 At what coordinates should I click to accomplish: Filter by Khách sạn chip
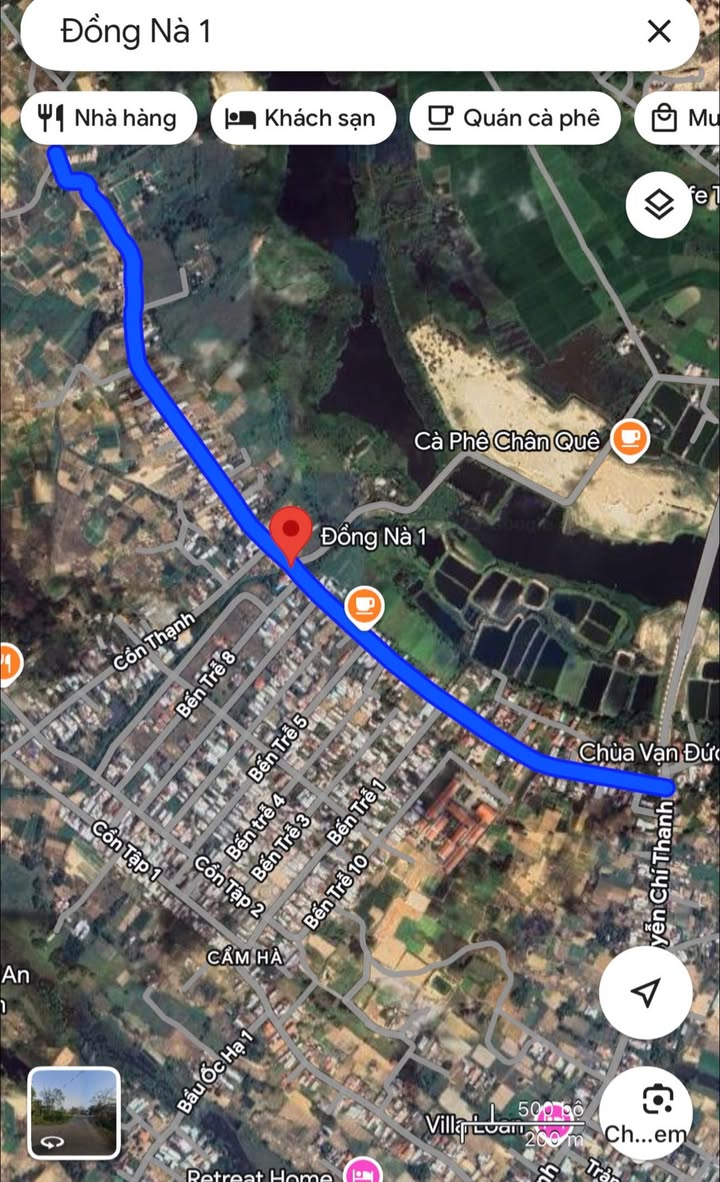pos(301,118)
